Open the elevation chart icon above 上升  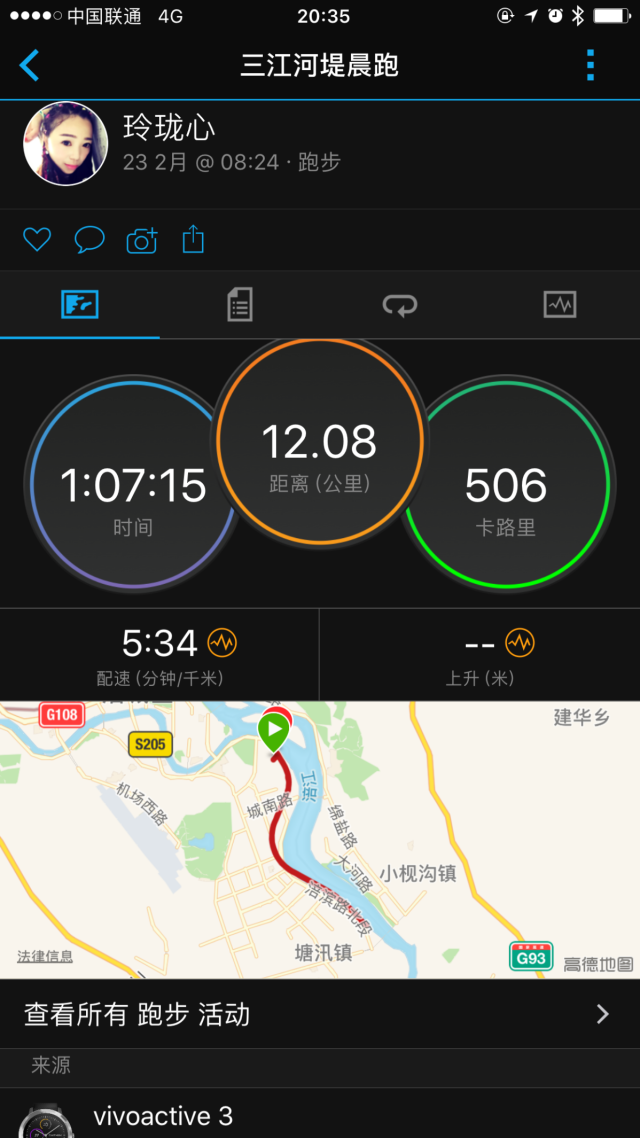pos(519,642)
